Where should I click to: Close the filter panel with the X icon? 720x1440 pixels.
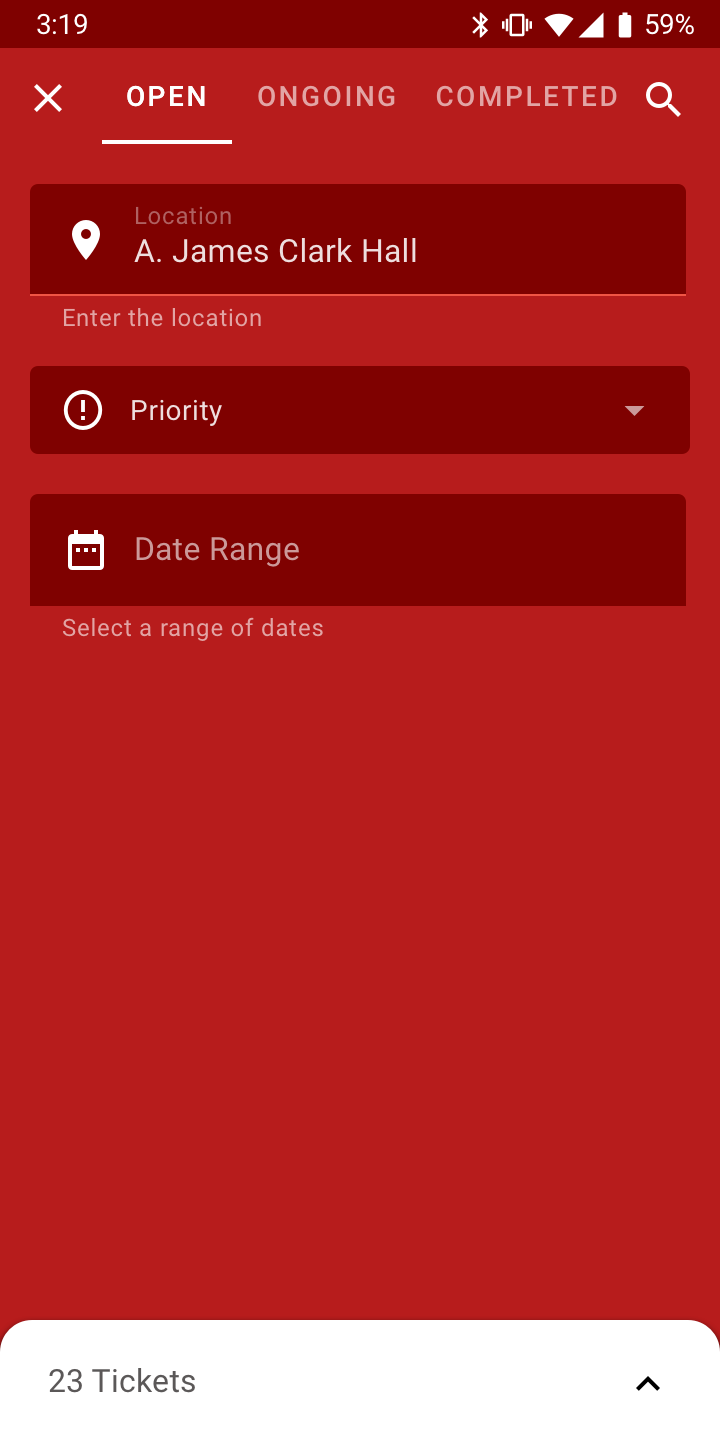click(x=48, y=98)
